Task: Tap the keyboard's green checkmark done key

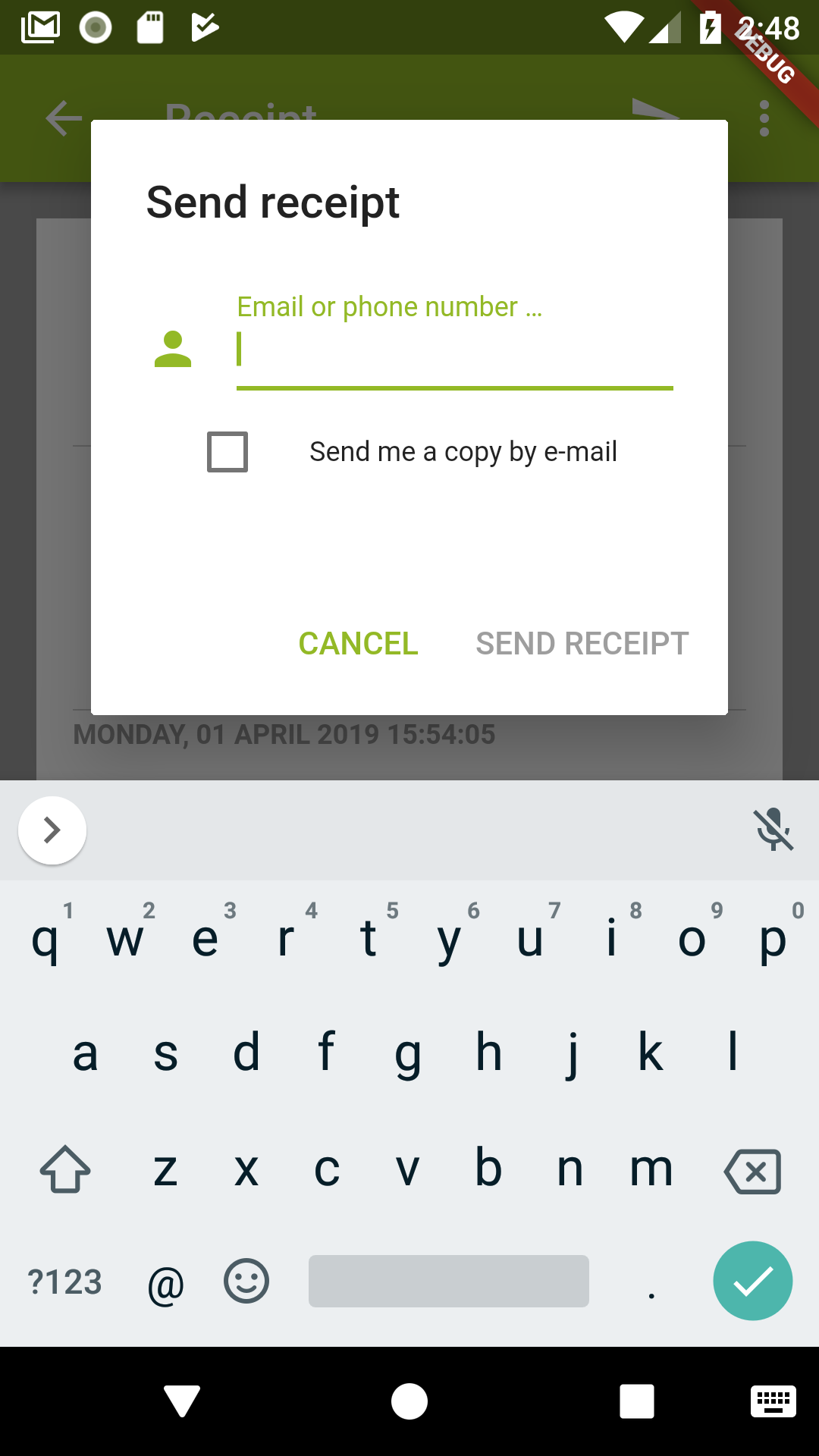Action: (x=753, y=1281)
